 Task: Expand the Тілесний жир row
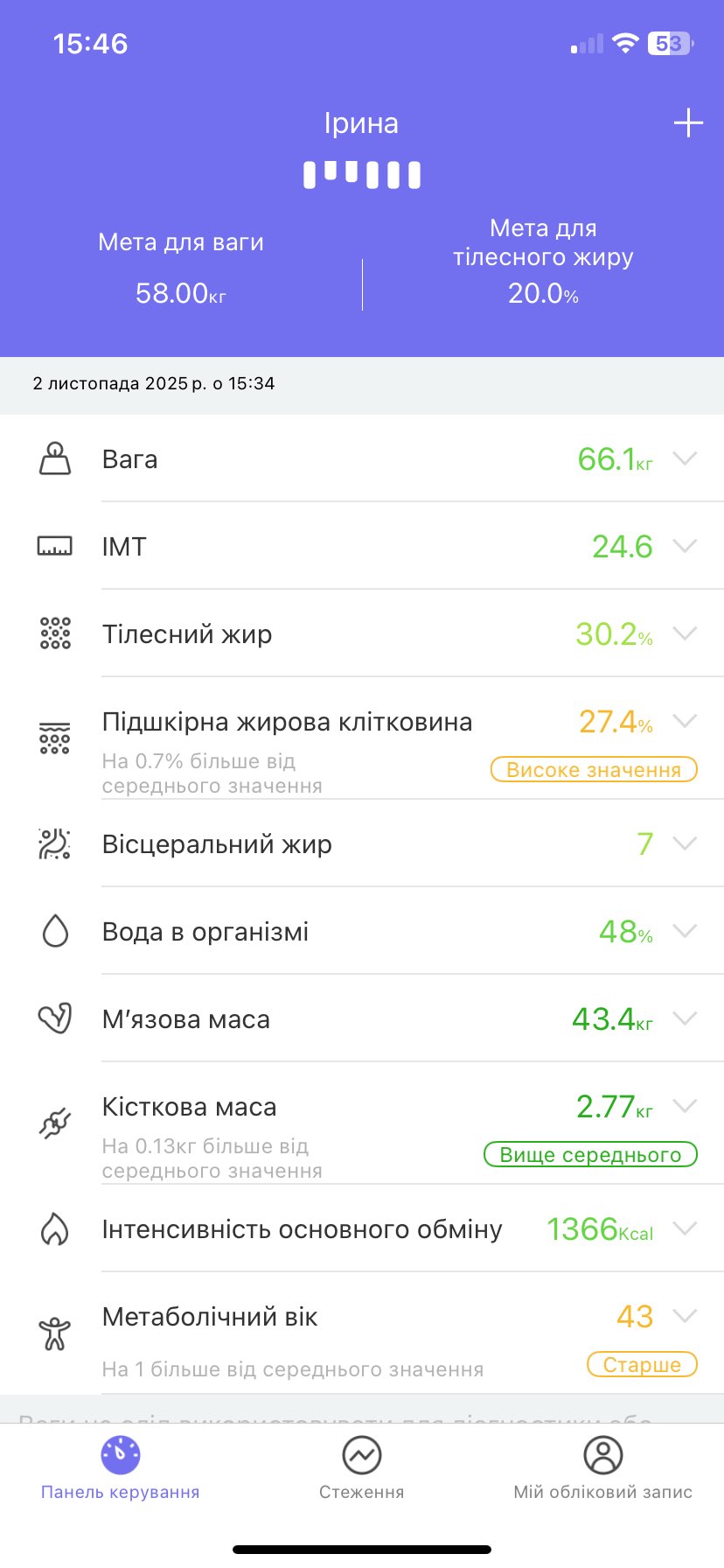[x=685, y=633]
